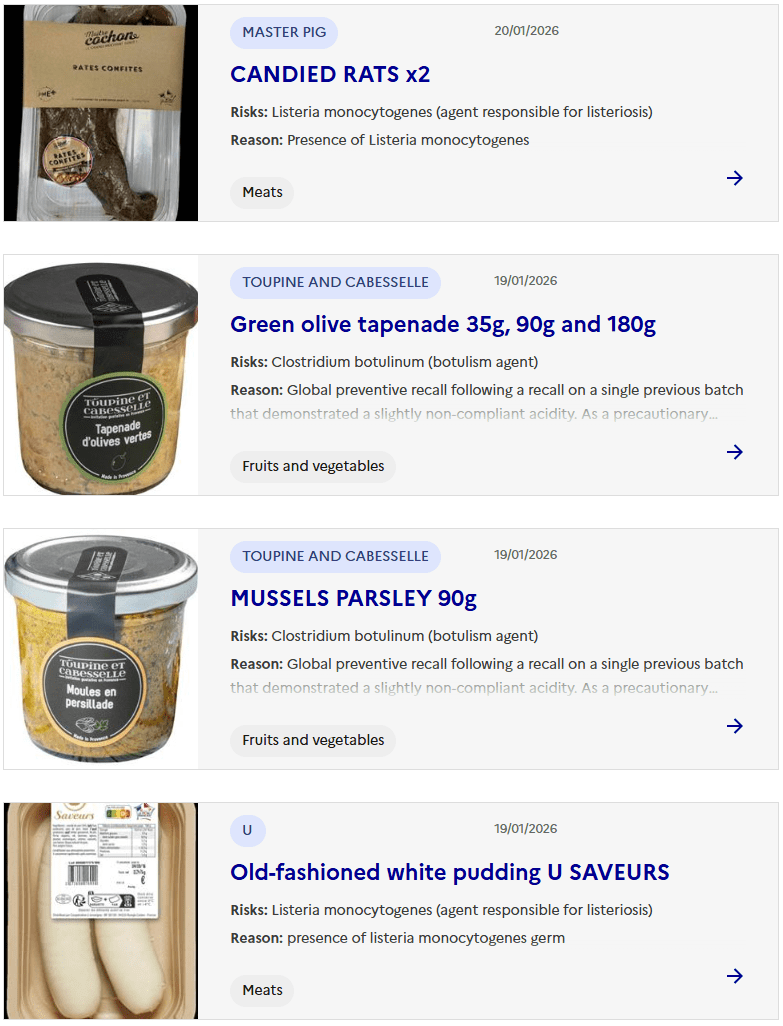This screenshot has height=1026, width=783.
Task: Tap the arrow on the MUSSELS PARSLEY card
Action: pyautogui.click(x=735, y=726)
